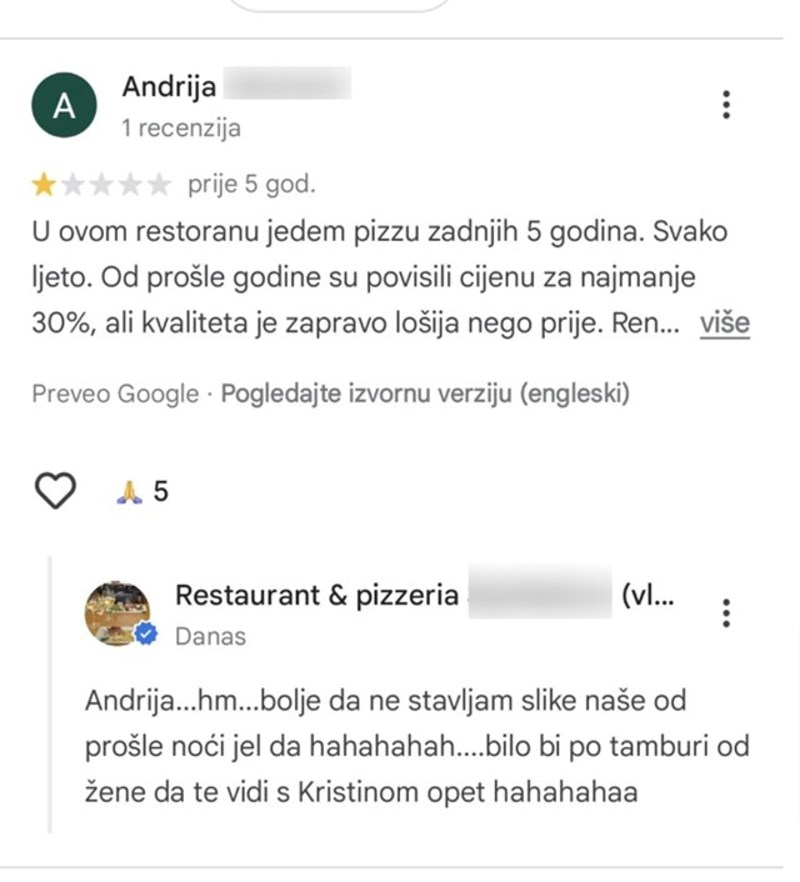The image size is (800, 882).
Task: Open overflow menu on Andrija's review
Action: pos(727,104)
